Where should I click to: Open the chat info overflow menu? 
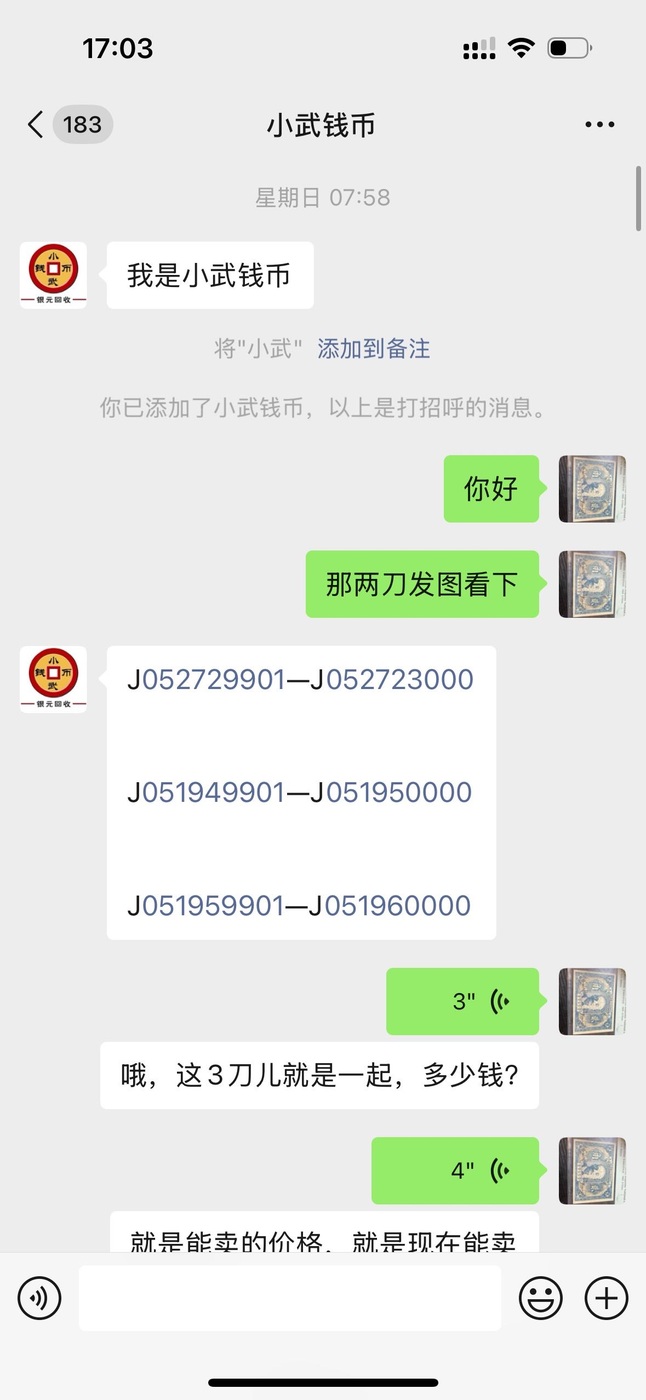pos(599,125)
